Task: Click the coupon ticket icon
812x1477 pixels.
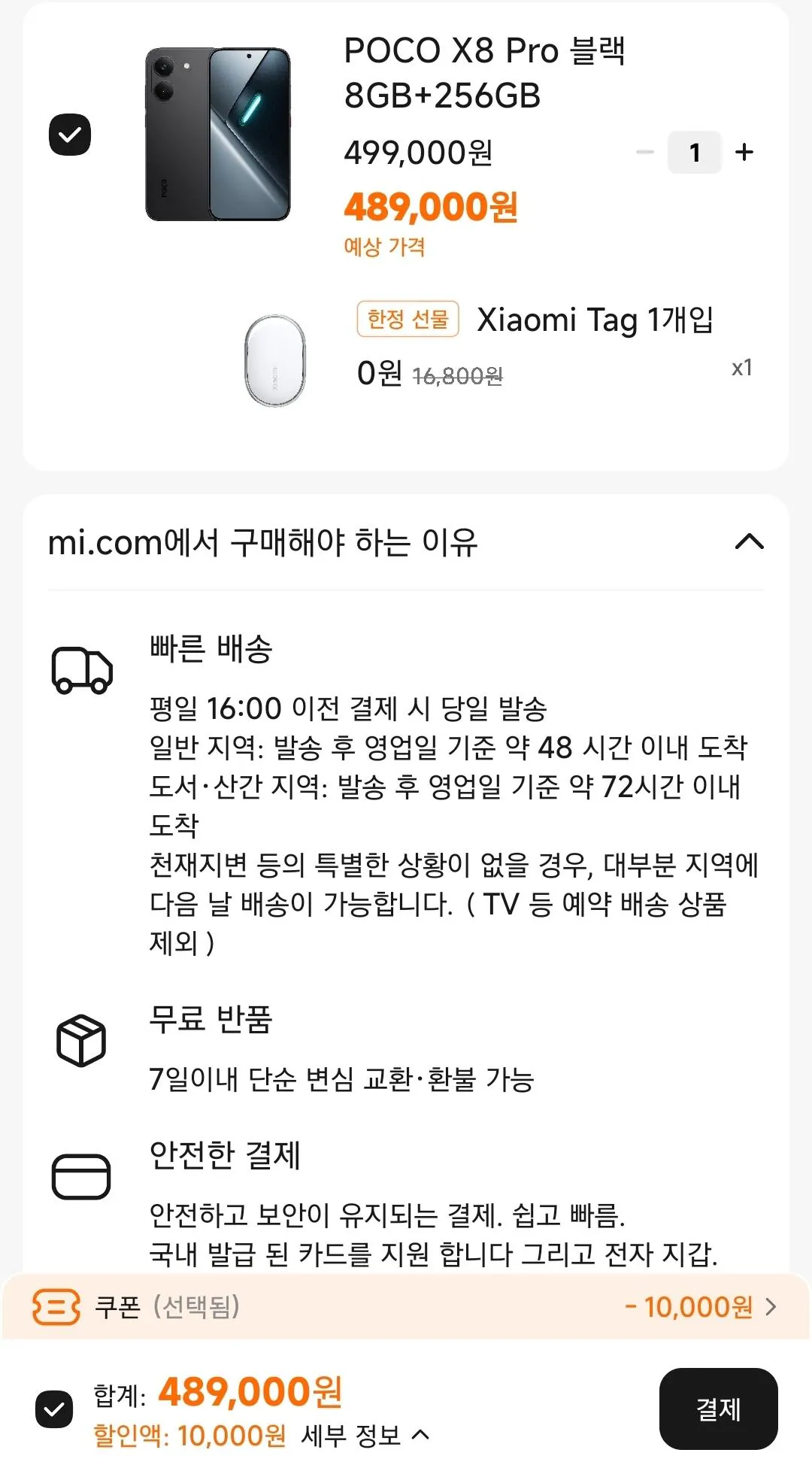Action: pos(57,1306)
